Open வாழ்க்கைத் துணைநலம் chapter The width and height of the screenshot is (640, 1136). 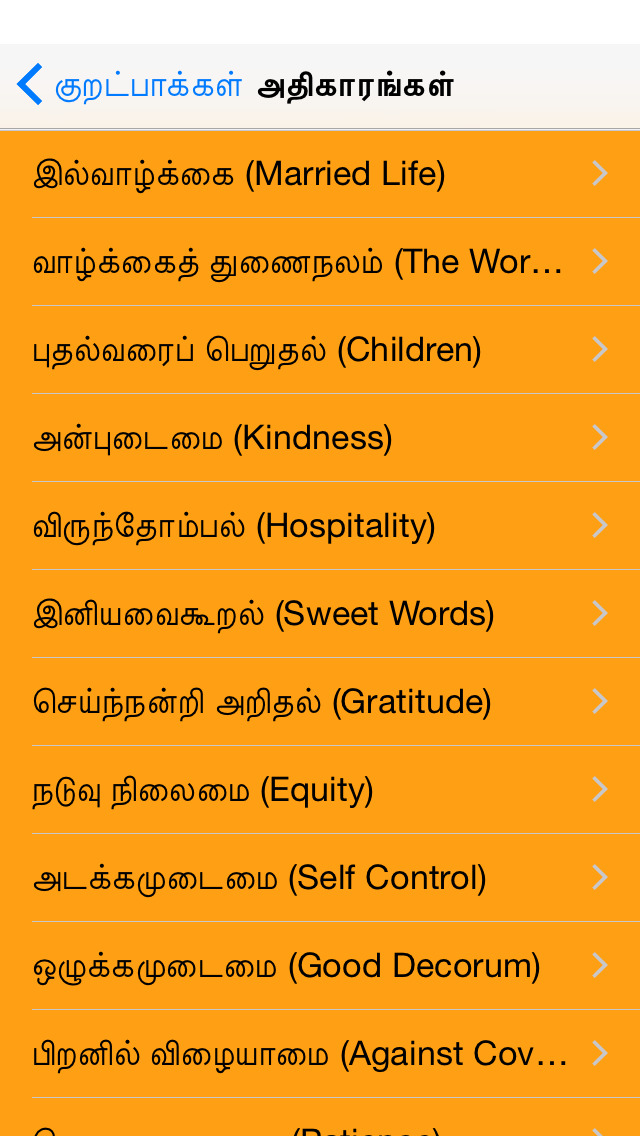[x=320, y=262]
